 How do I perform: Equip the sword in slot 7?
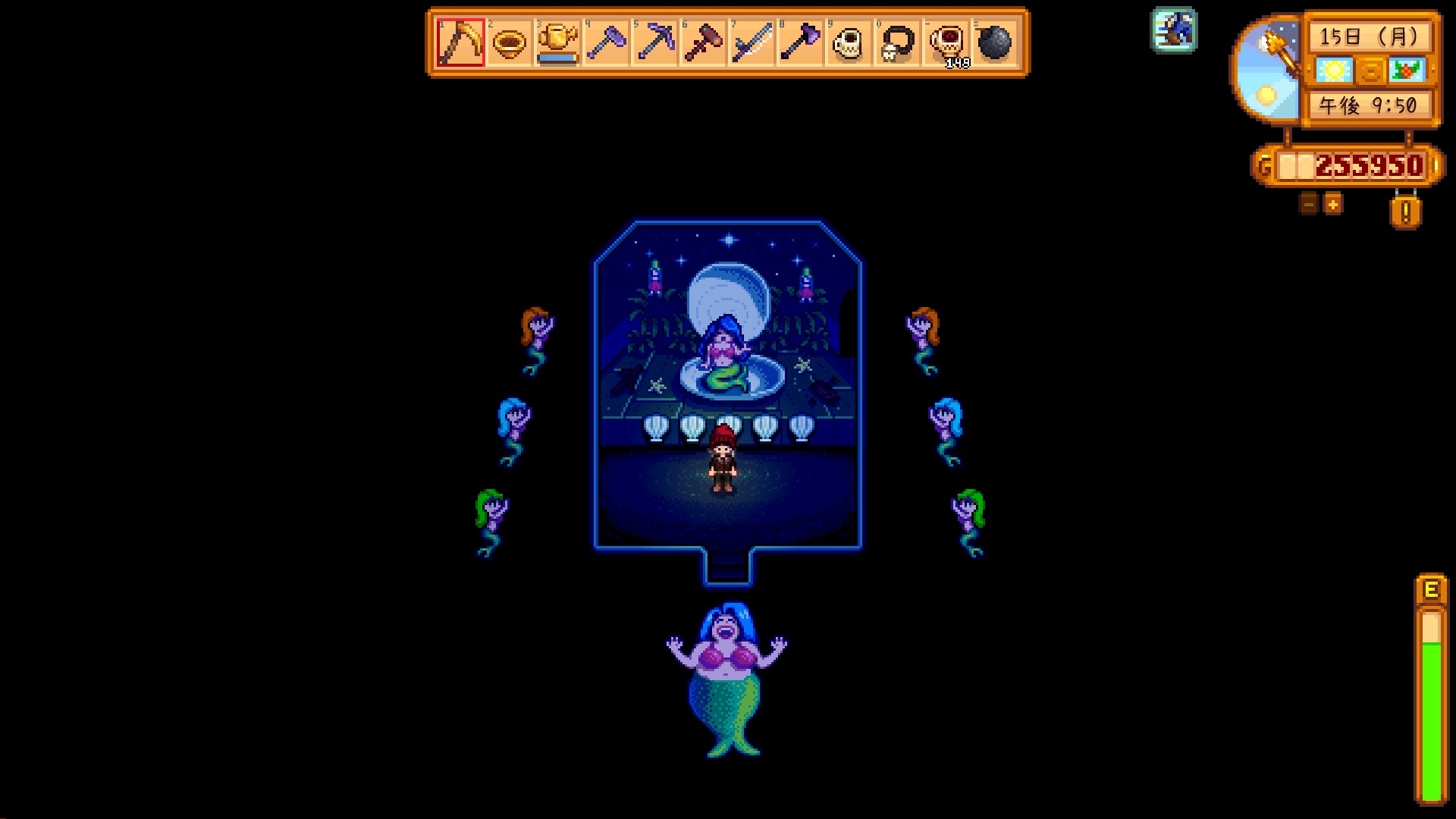click(752, 42)
